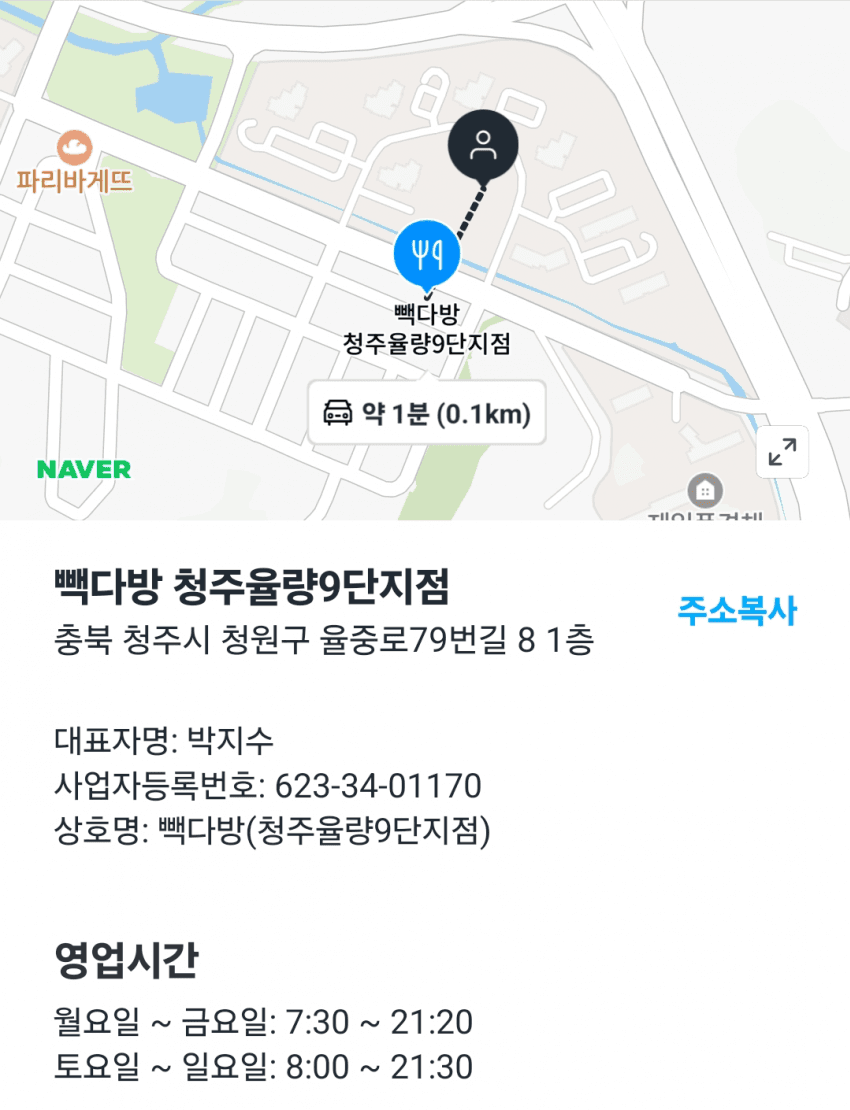Copy the address with 주소복사
850x1110 pixels.
pos(736,610)
